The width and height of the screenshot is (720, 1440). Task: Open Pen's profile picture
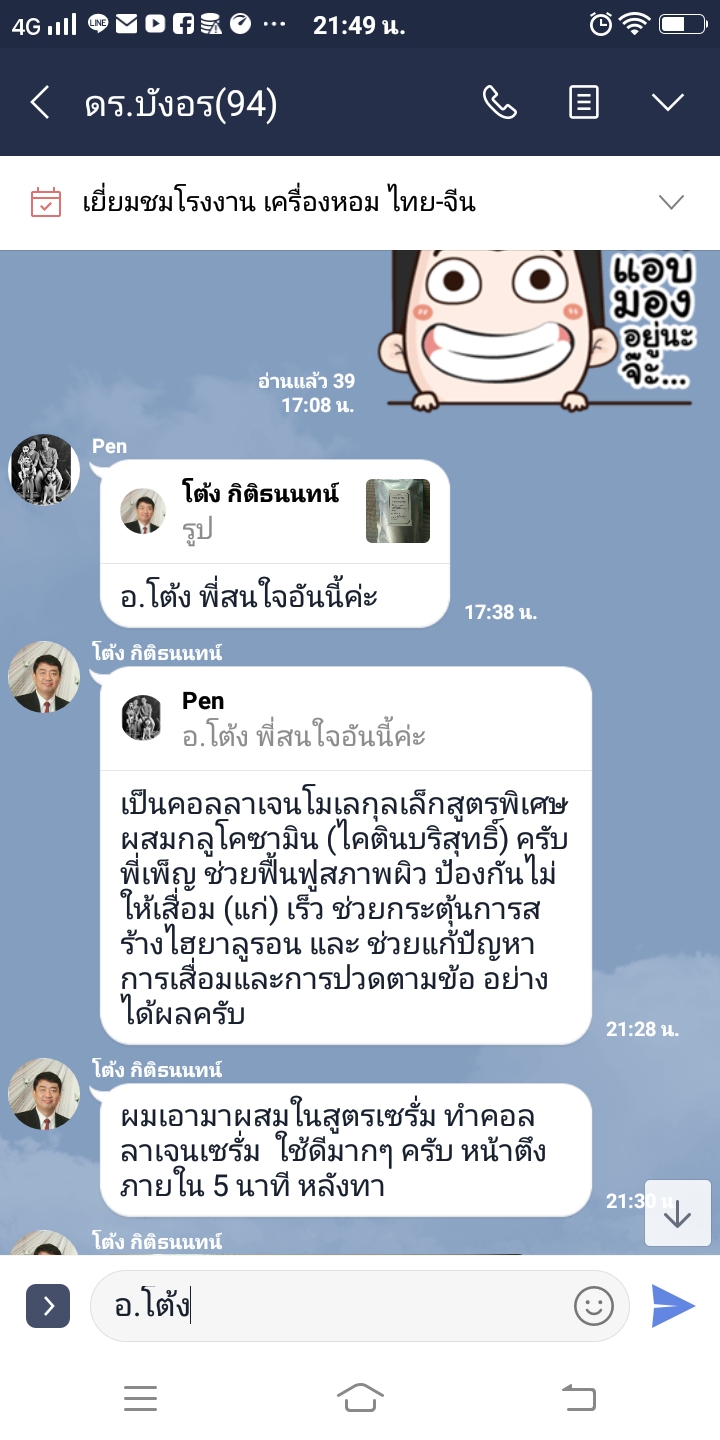44,470
